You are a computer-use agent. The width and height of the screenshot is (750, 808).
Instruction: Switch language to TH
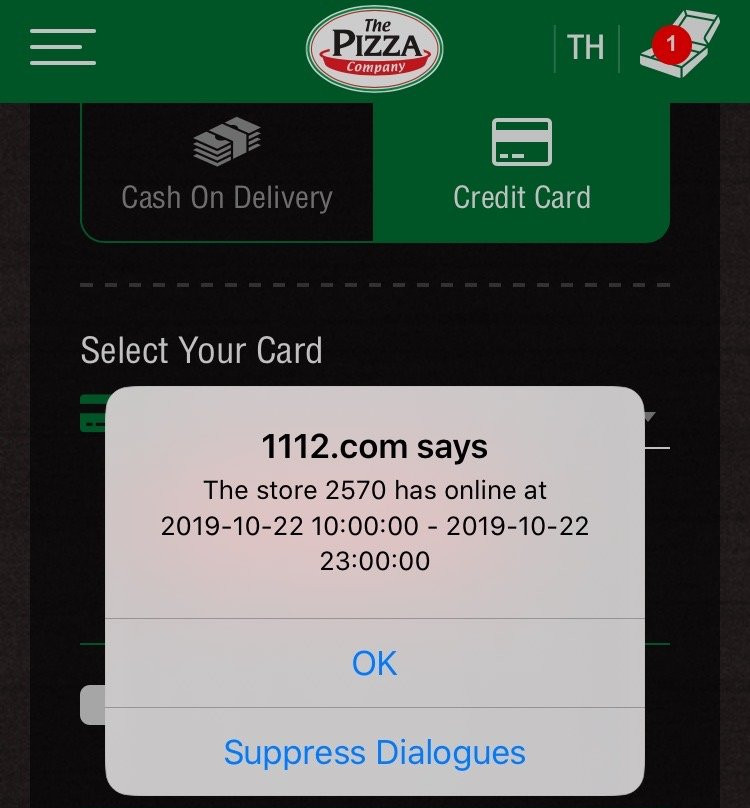586,47
